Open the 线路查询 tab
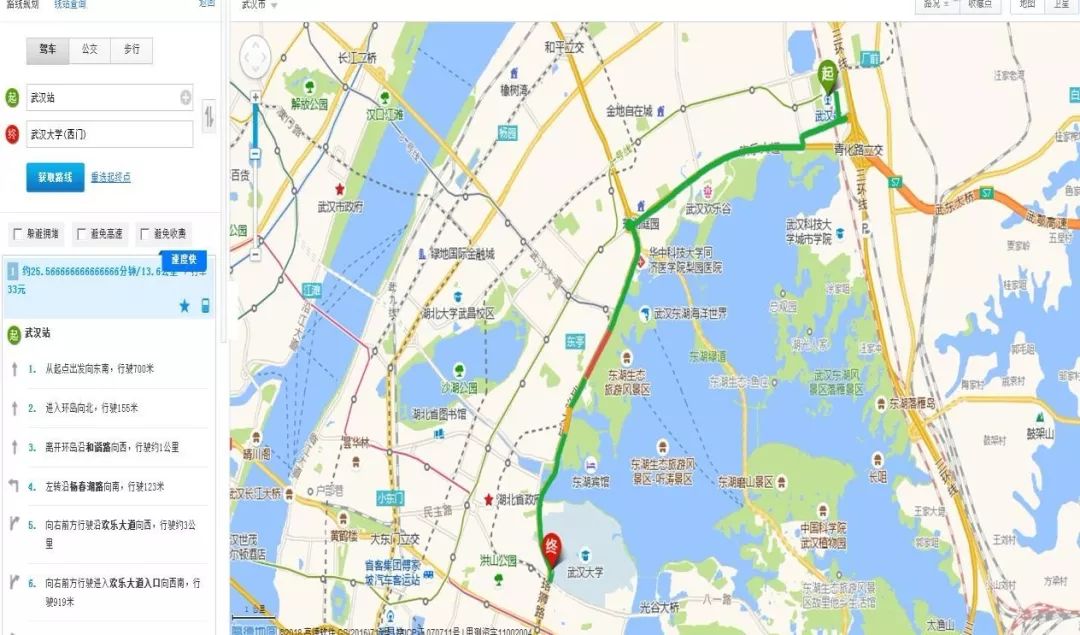This screenshot has width=1080, height=635. (x=70, y=4)
